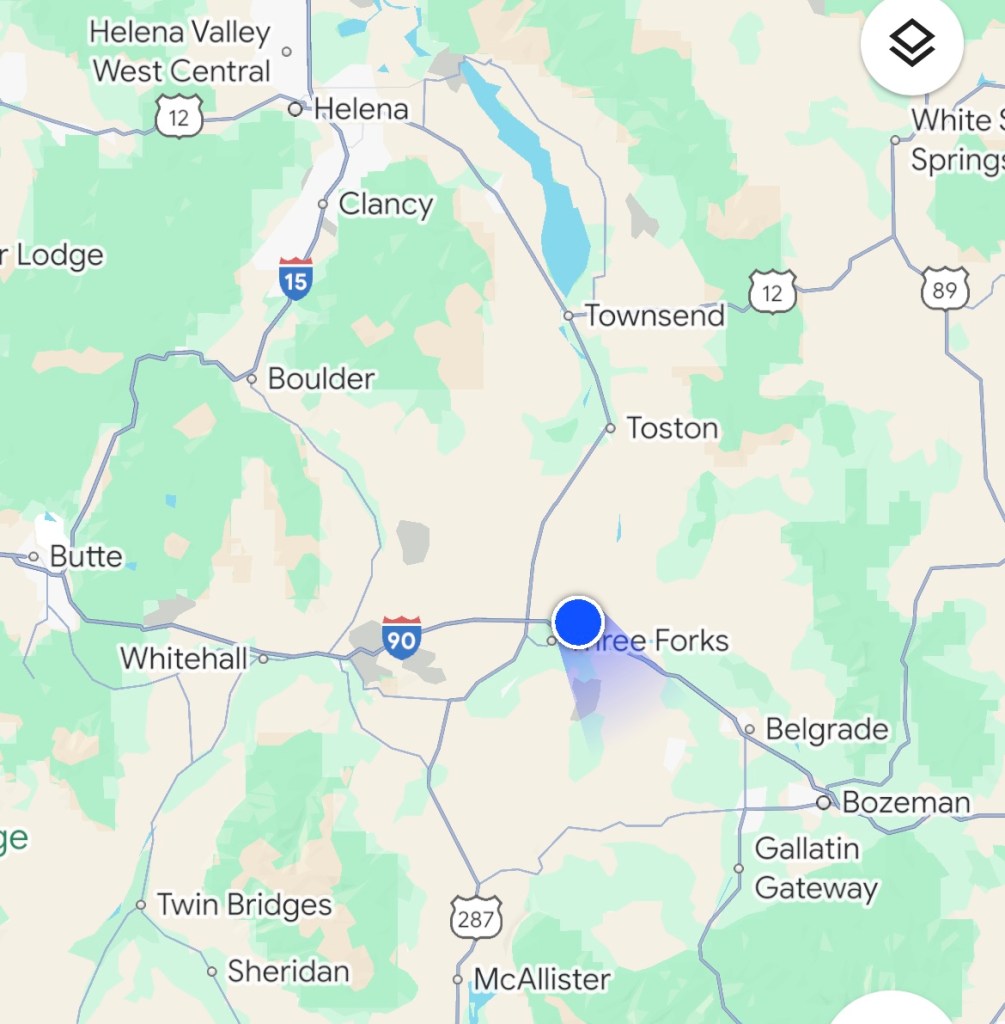Select Whitehall on the map

pos(182,658)
